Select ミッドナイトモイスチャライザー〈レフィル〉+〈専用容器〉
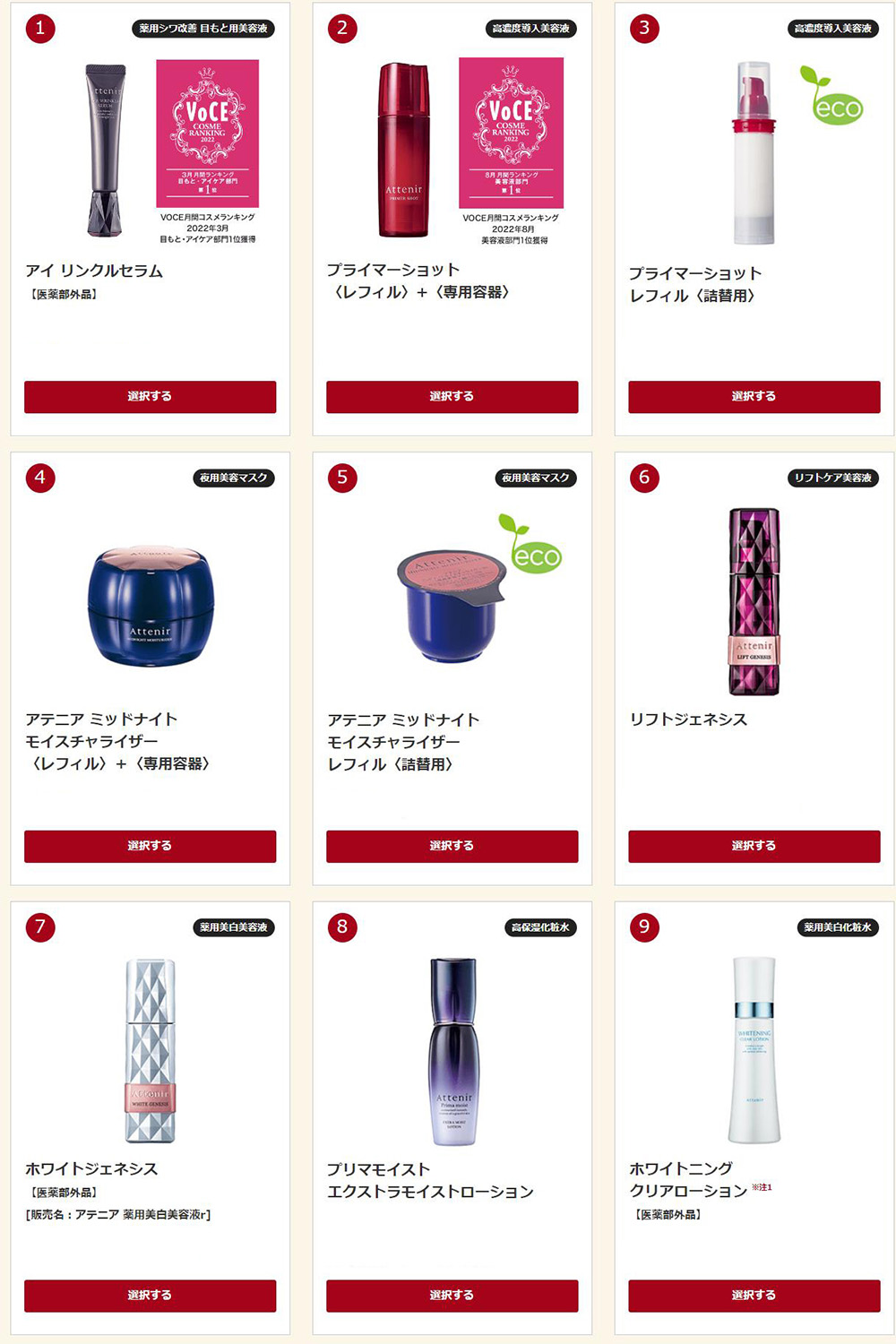 click(150, 846)
